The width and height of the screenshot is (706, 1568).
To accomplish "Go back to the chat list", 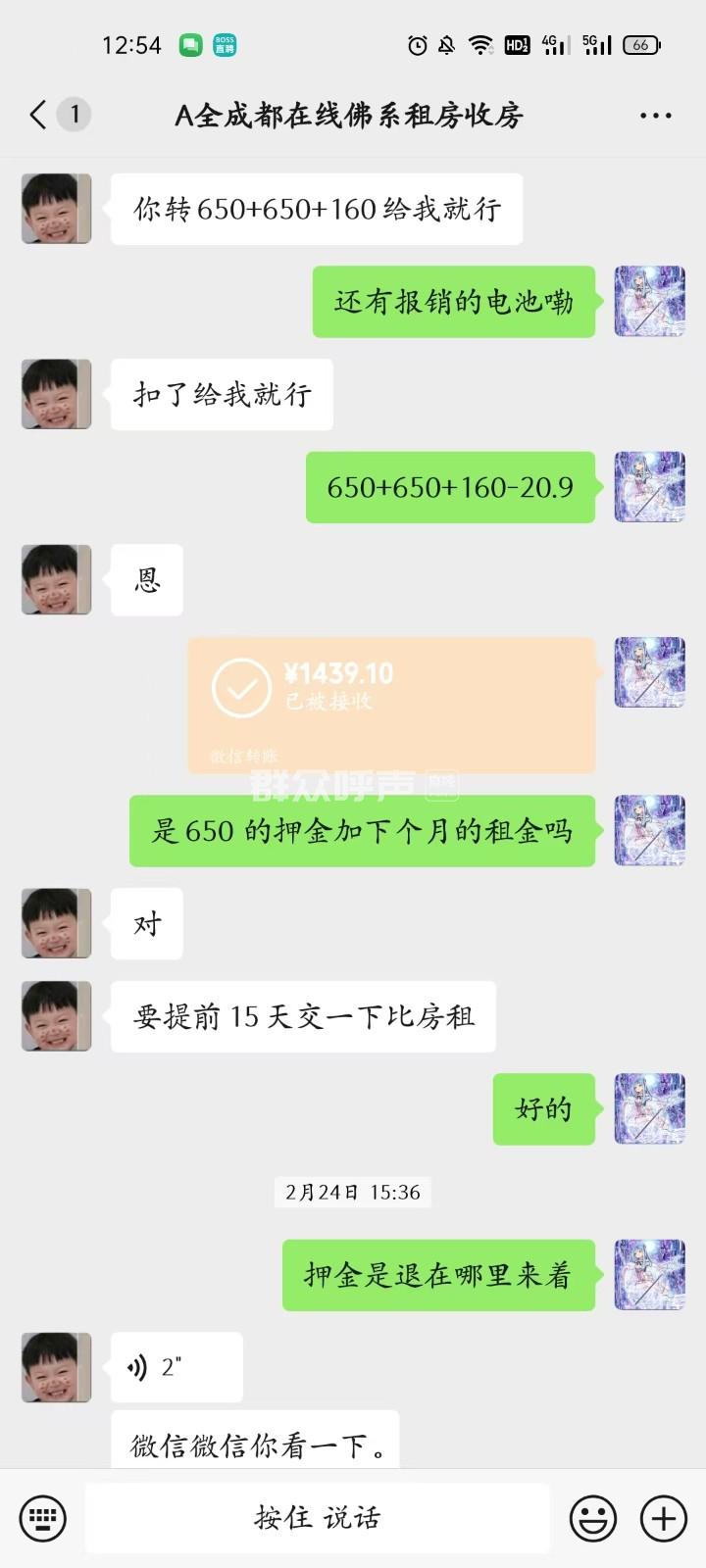I will [39, 115].
